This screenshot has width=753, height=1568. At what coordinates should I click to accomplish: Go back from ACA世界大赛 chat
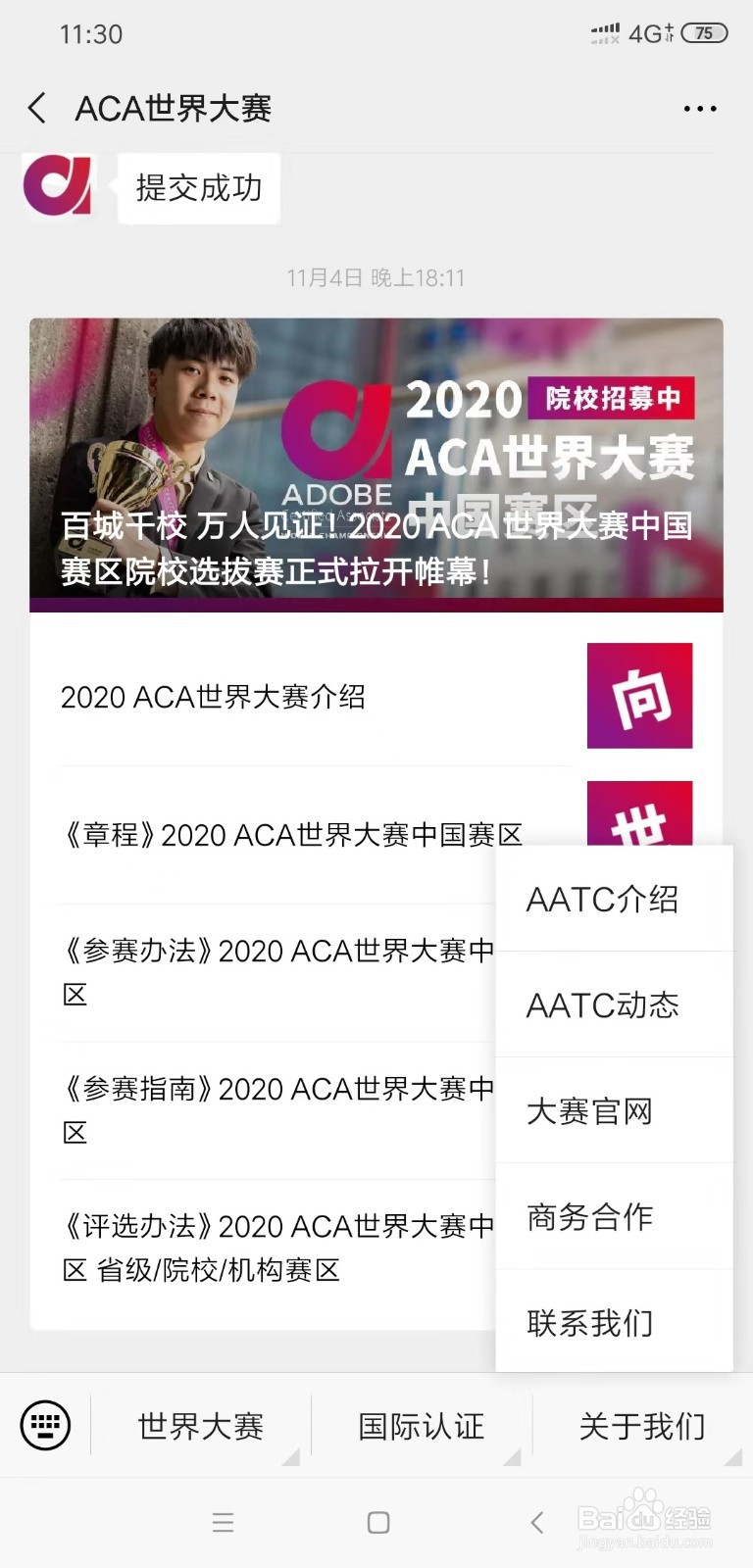[37, 108]
